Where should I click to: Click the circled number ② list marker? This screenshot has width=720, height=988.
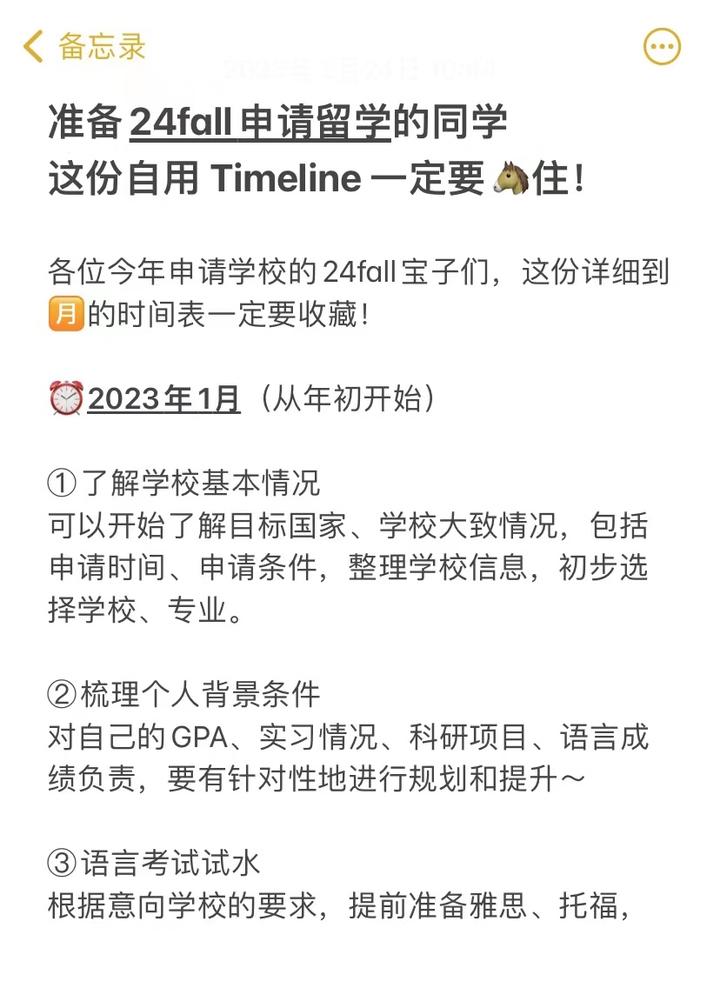pos(62,690)
